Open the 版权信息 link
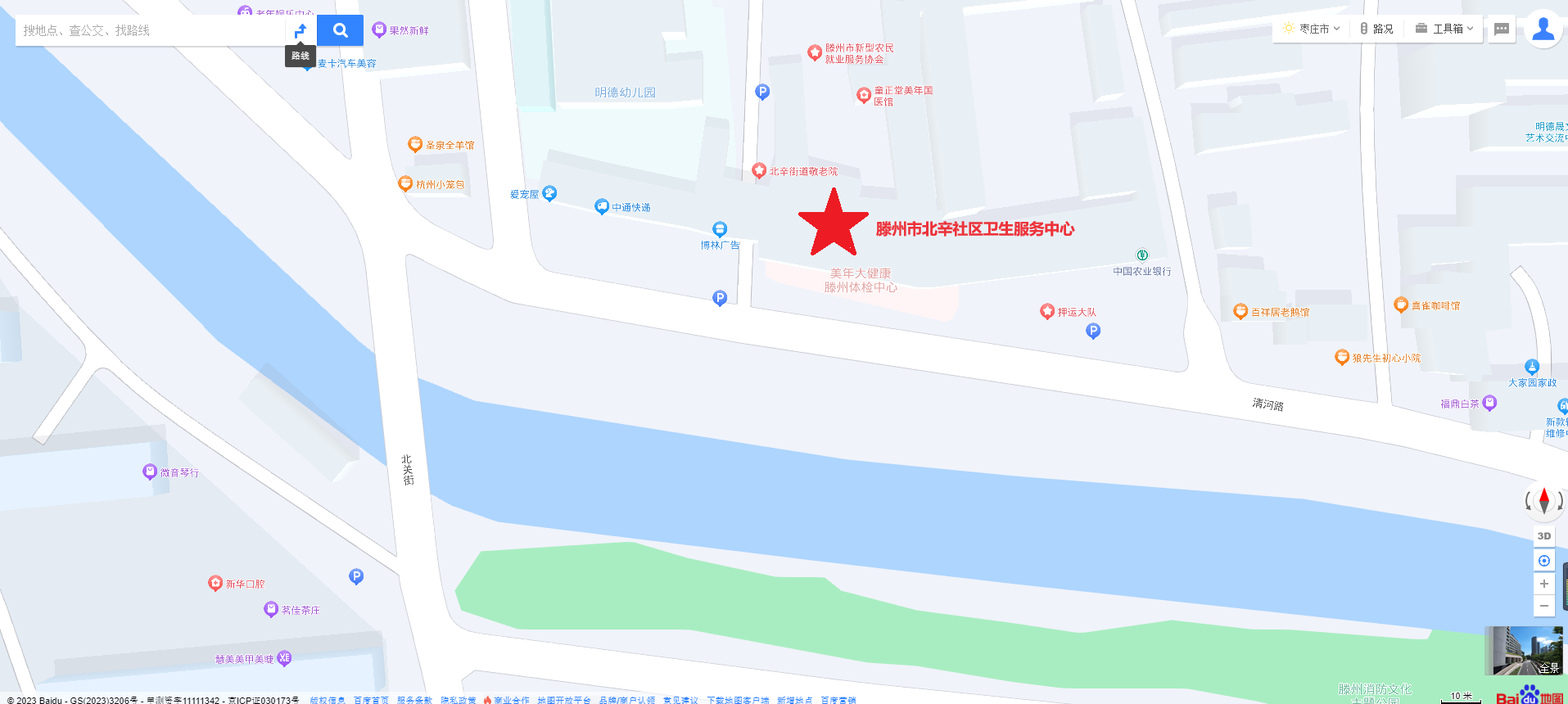This screenshot has height=704, width=1568. [x=328, y=700]
